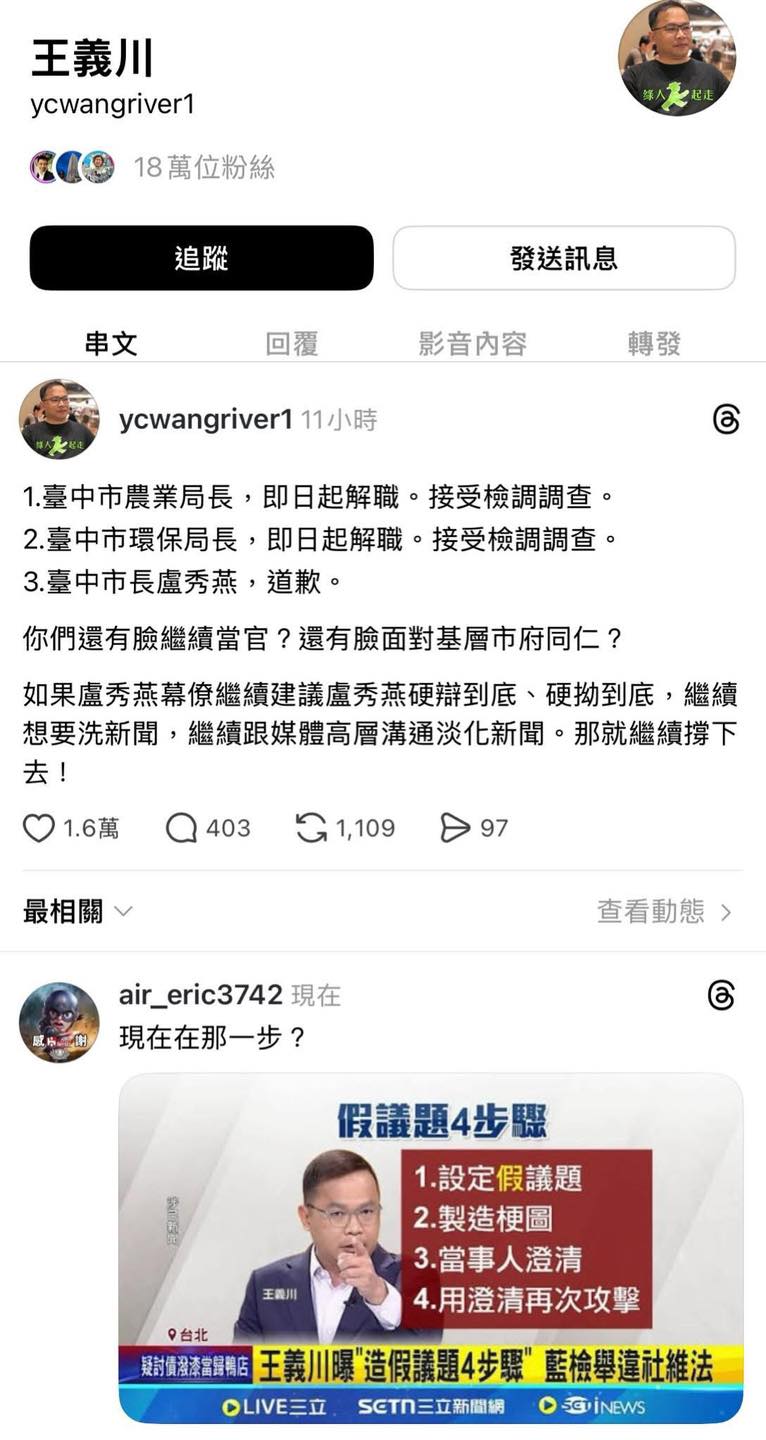Tap the 發送訊息 button
Image resolution: width=766 pixels, height=1440 pixels.
pyautogui.click(x=564, y=258)
